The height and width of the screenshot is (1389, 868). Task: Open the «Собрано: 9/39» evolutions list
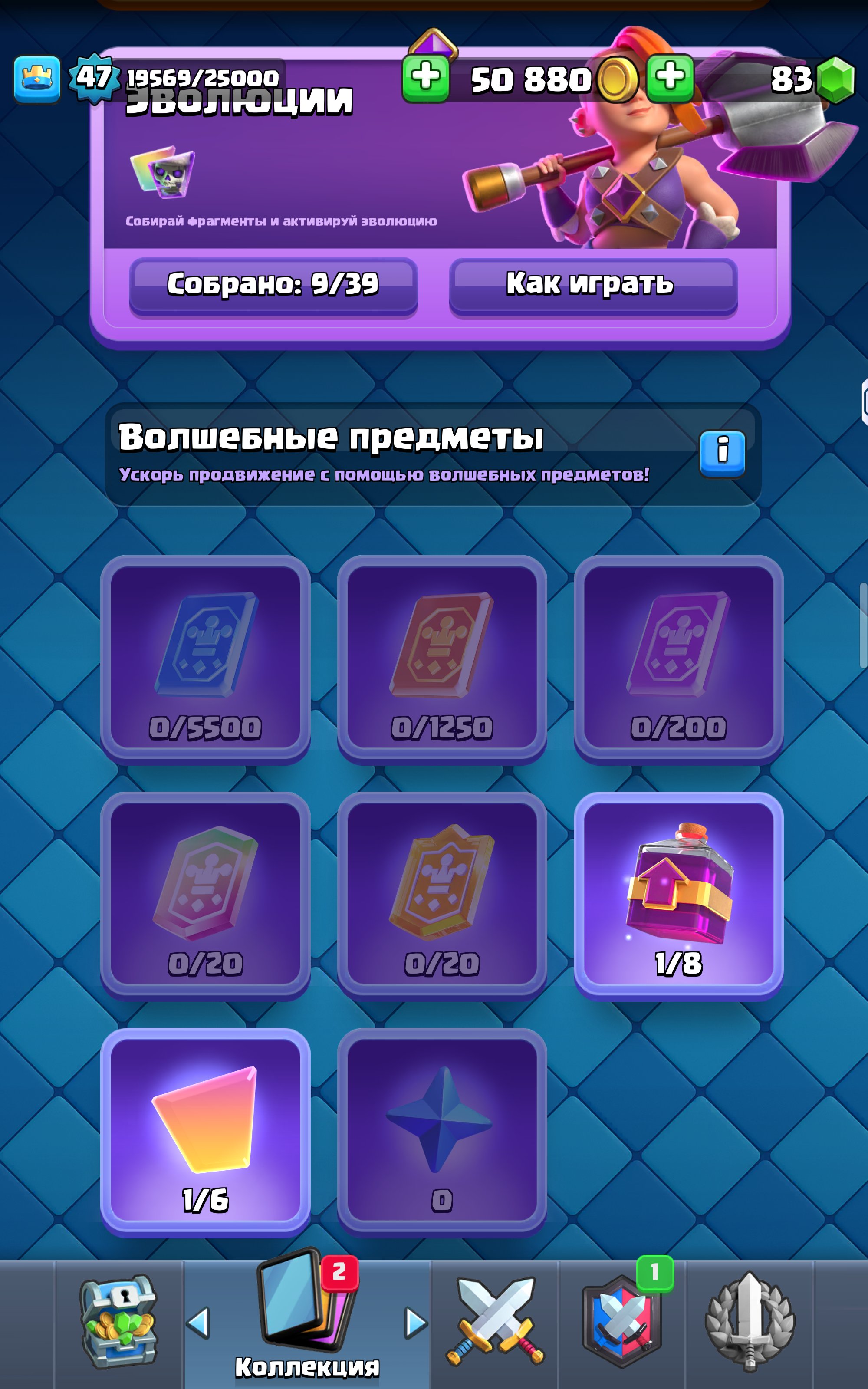273,285
